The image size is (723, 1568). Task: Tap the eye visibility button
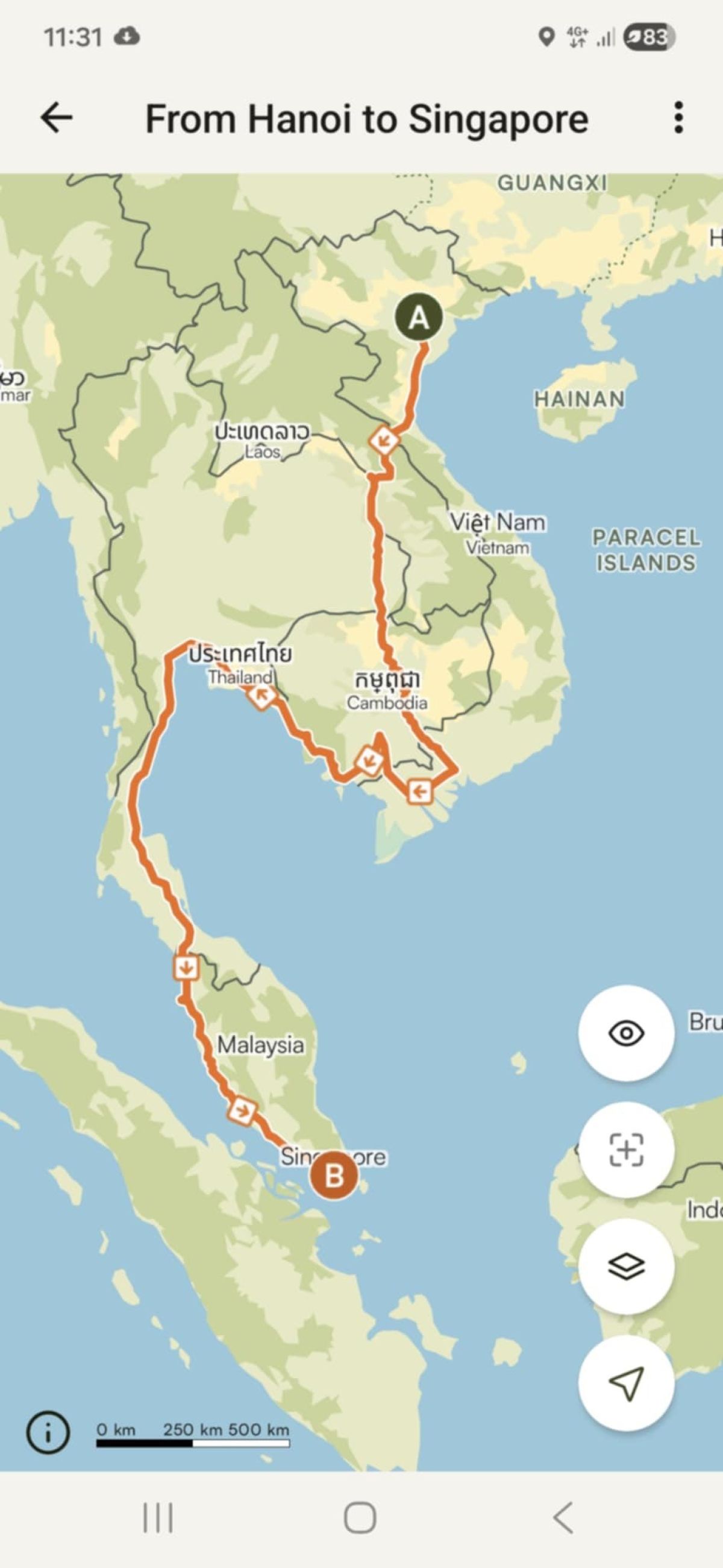[625, 1033]
